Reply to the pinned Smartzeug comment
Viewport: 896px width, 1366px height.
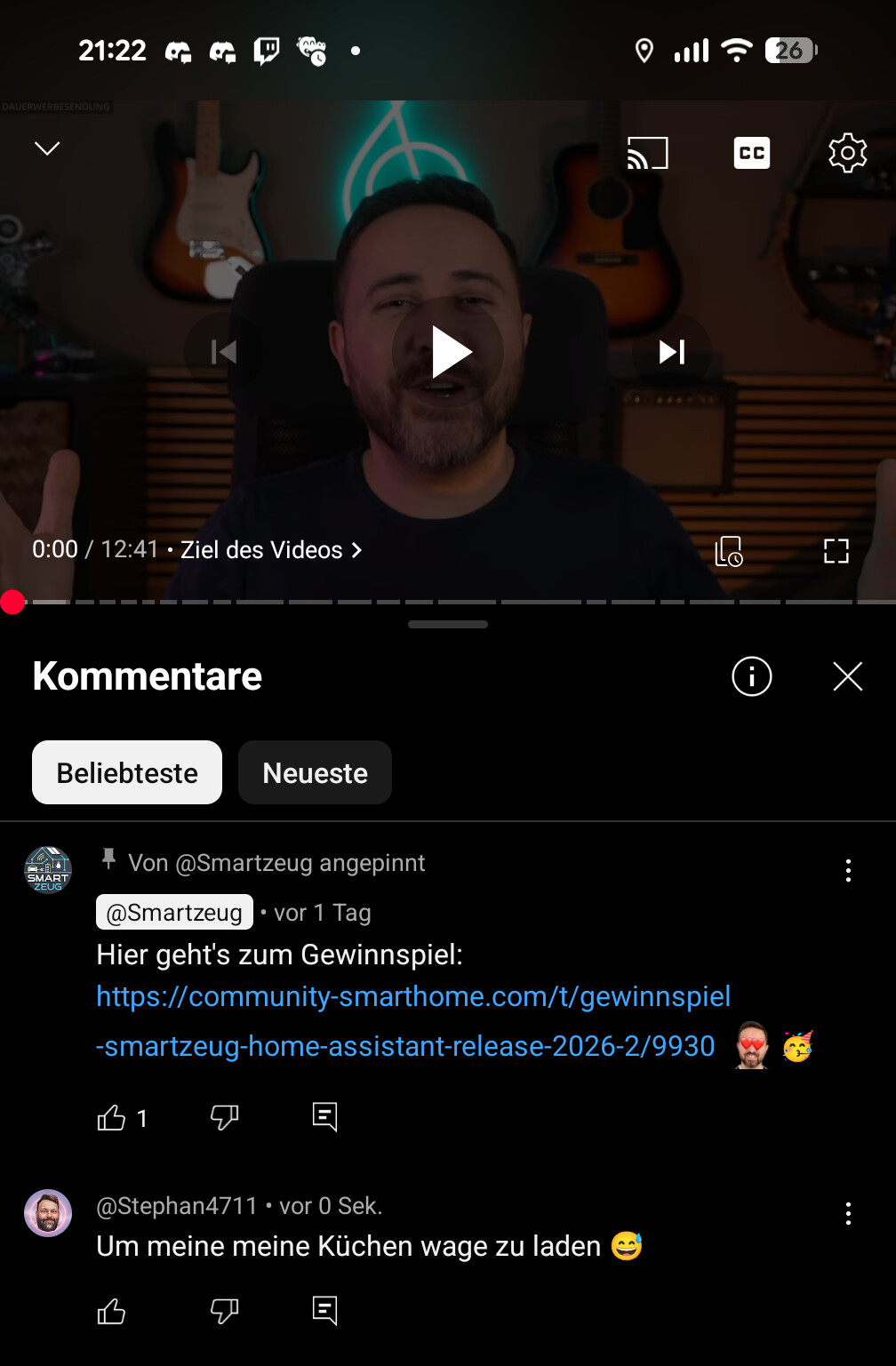325,1117
